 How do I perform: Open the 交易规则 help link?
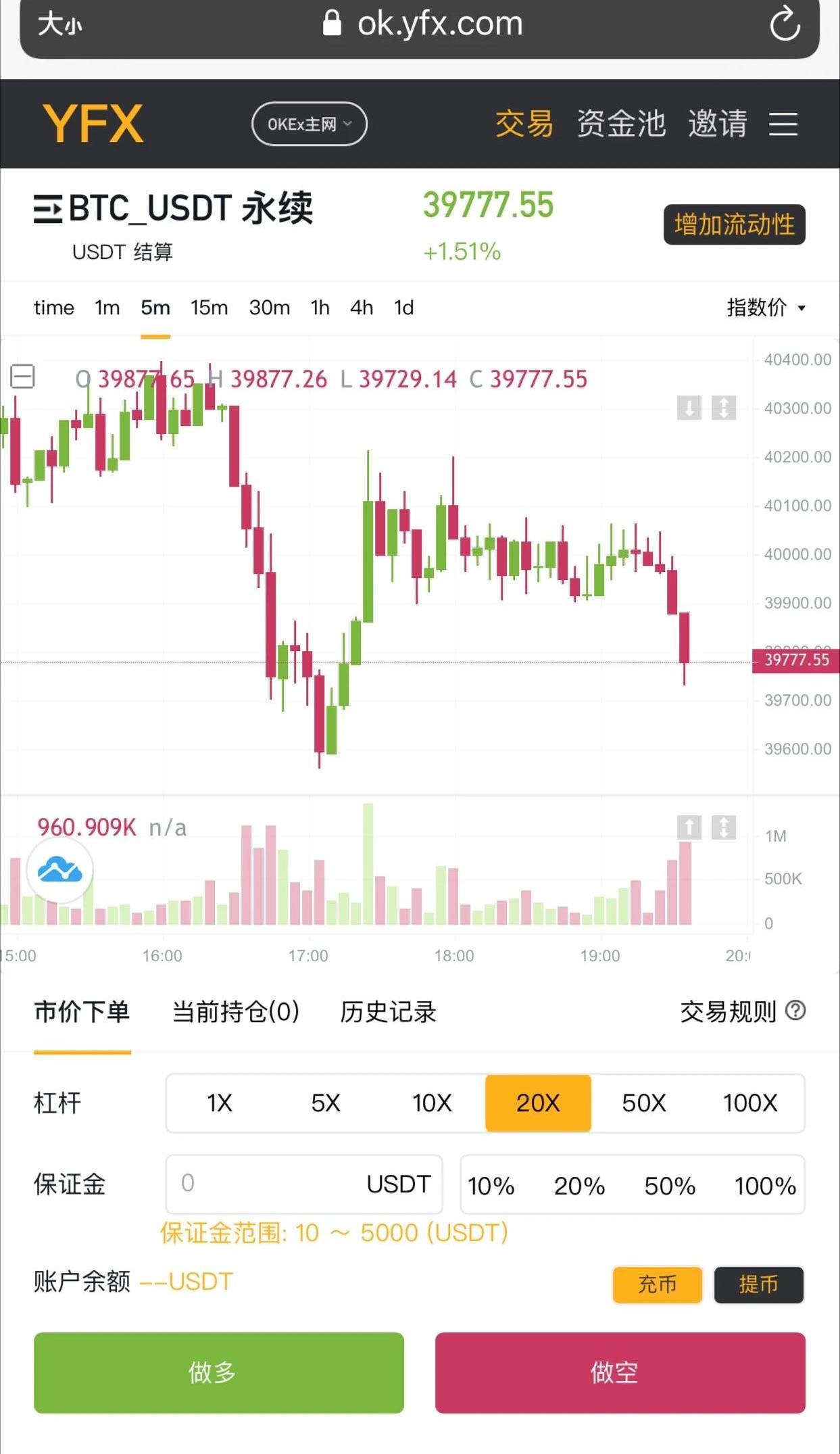click(743, 1011)
